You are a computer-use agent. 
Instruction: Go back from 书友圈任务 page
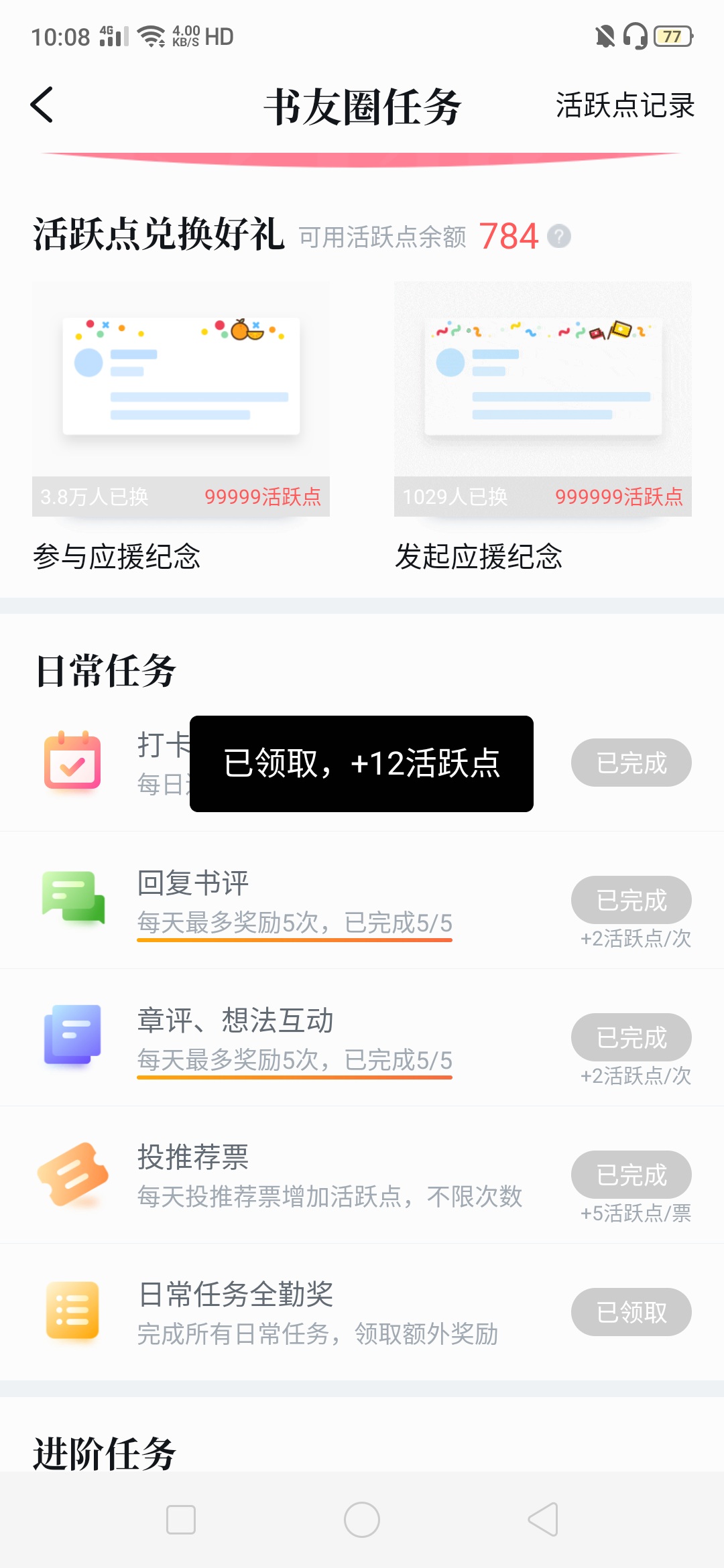pos(42,105)
